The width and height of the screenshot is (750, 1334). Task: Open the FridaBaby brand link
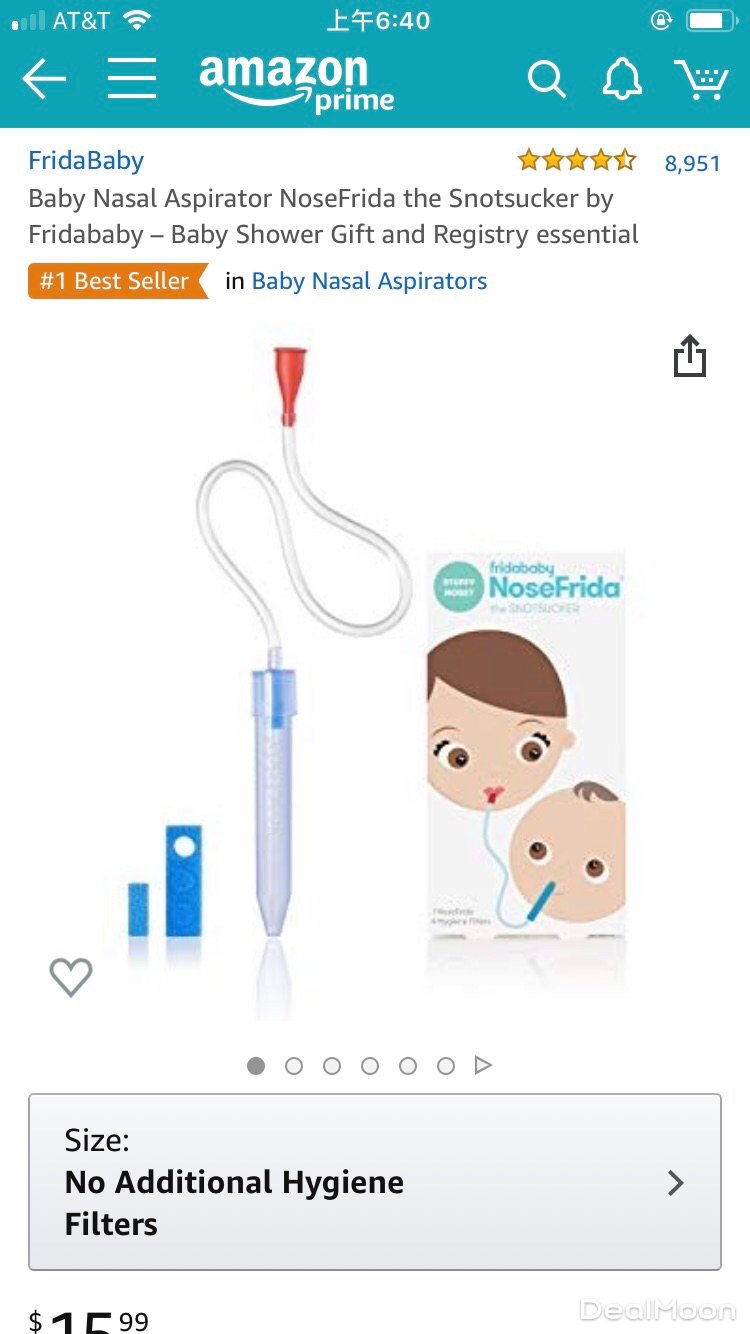86,160
